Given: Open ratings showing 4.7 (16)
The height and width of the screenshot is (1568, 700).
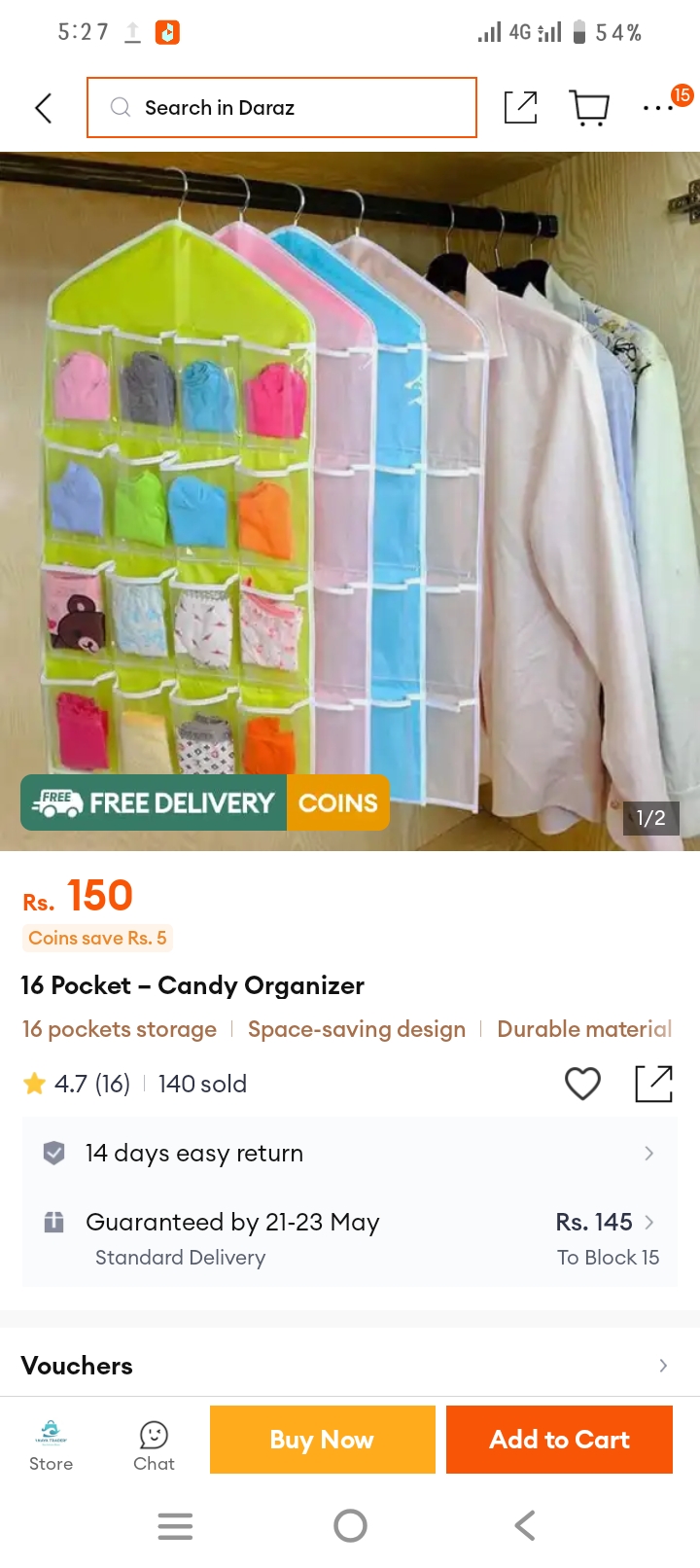Looking at the screenshot, I should click(x=77, y=1084).
